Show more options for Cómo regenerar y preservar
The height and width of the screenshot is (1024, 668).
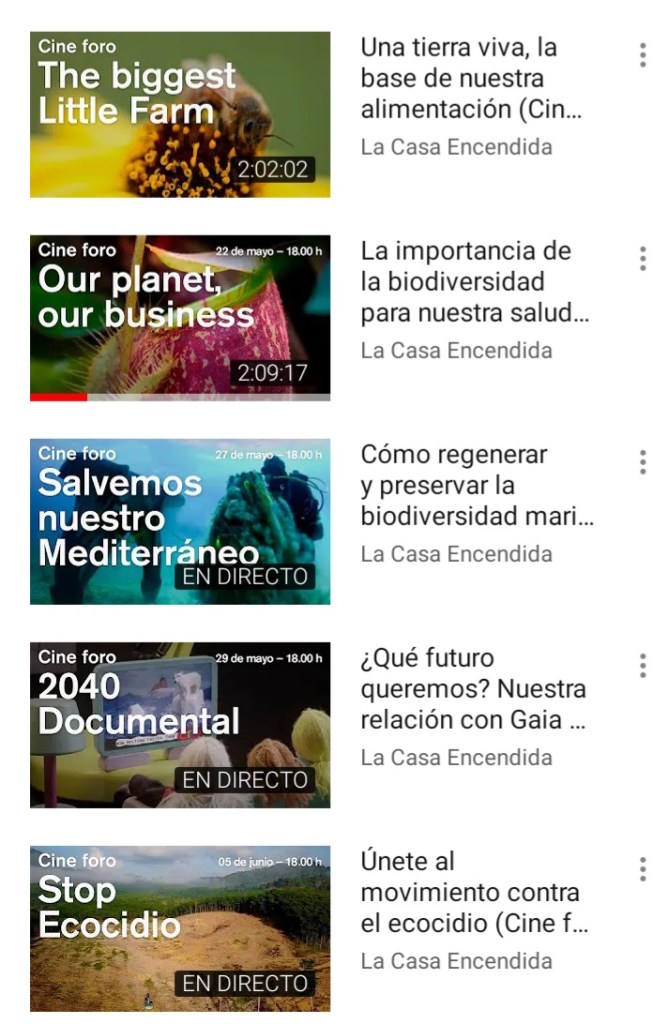click(x=642, y=462)
